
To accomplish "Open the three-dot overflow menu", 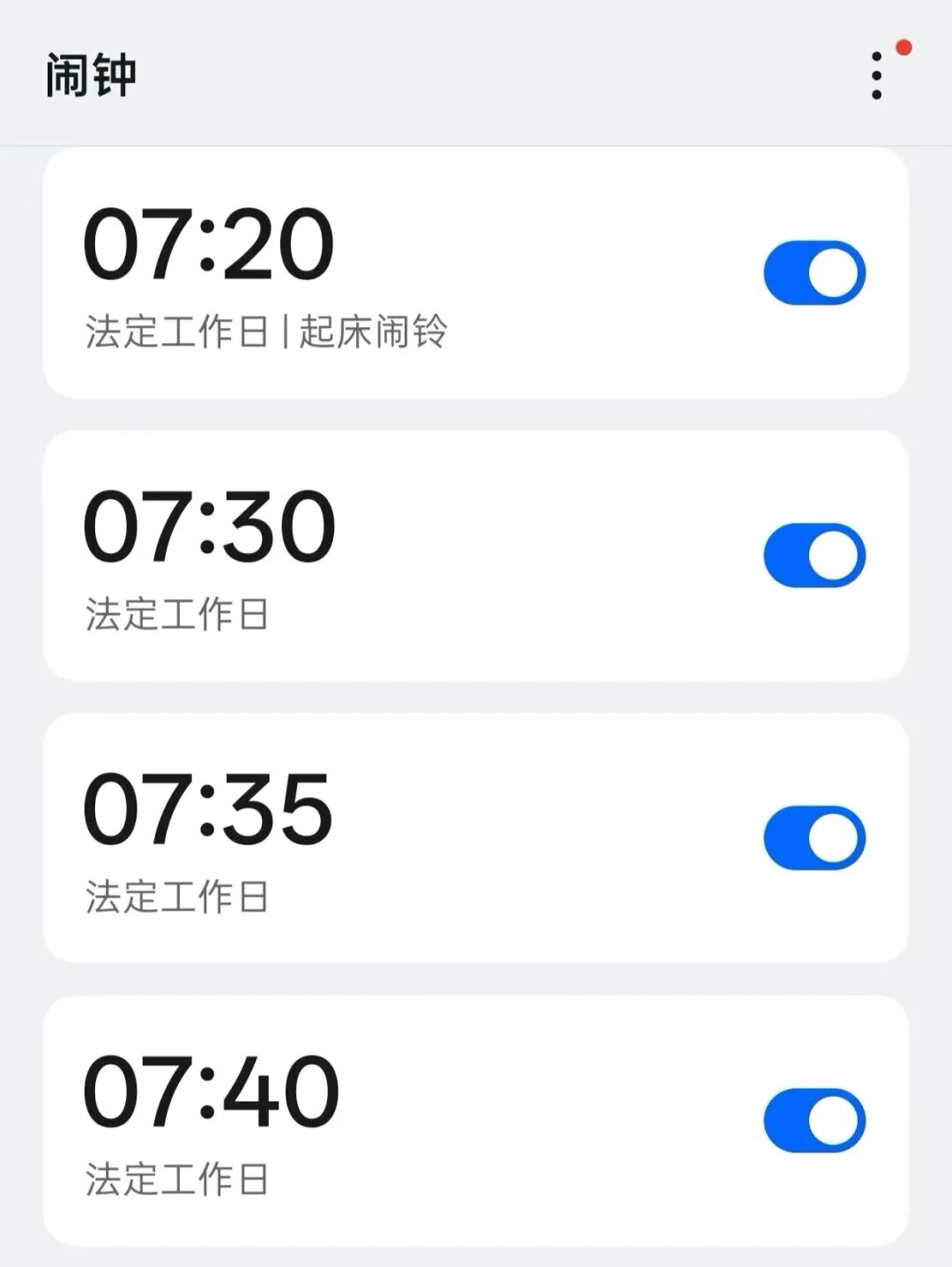I will point(875,75).
